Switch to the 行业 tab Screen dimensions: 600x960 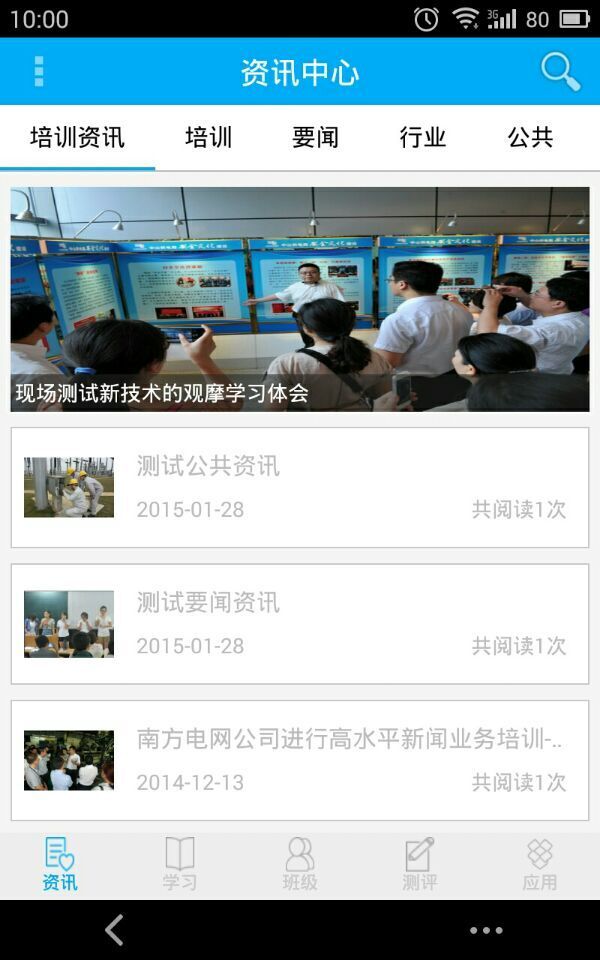click(423, 138)
